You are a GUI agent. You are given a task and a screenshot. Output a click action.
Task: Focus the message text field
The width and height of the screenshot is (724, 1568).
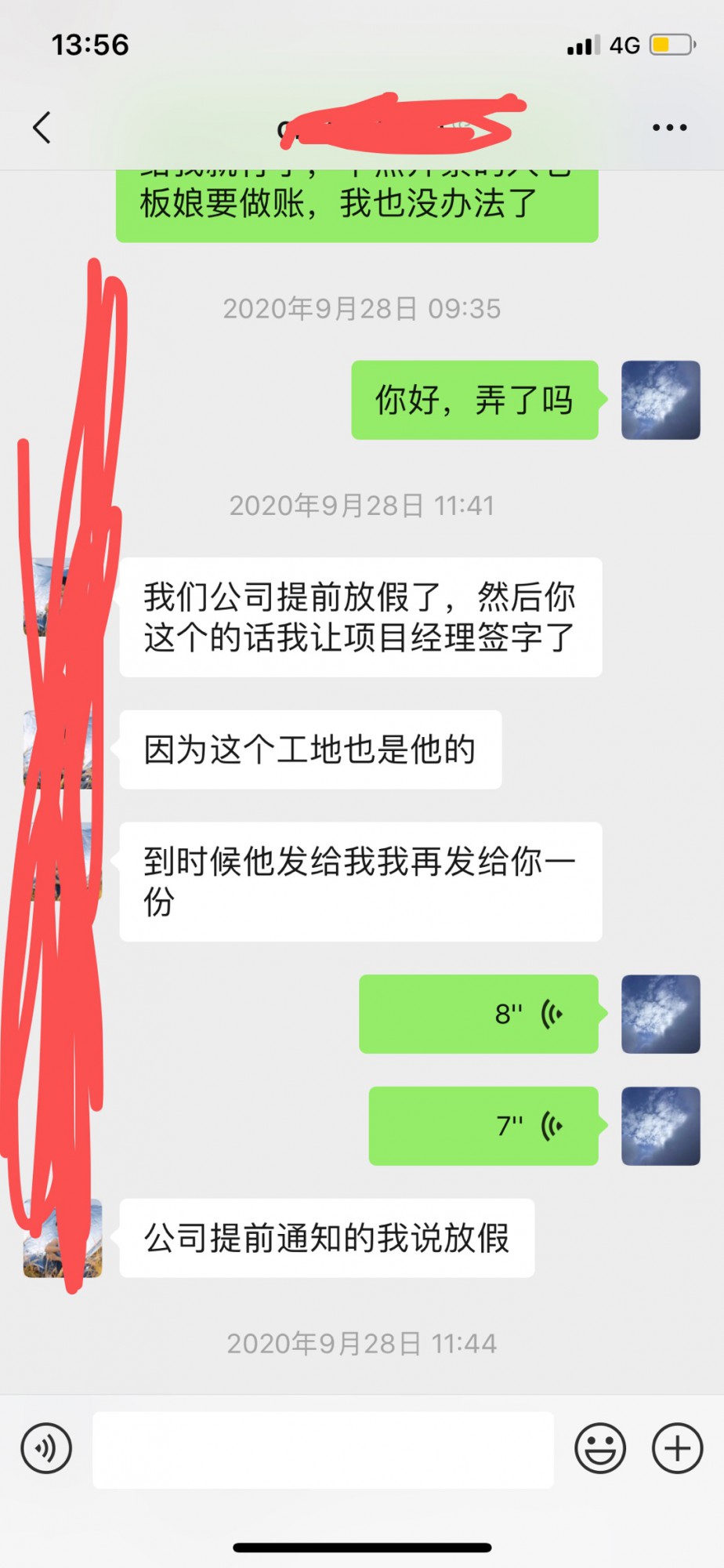pyautogui.click(x=323, y=1450)
